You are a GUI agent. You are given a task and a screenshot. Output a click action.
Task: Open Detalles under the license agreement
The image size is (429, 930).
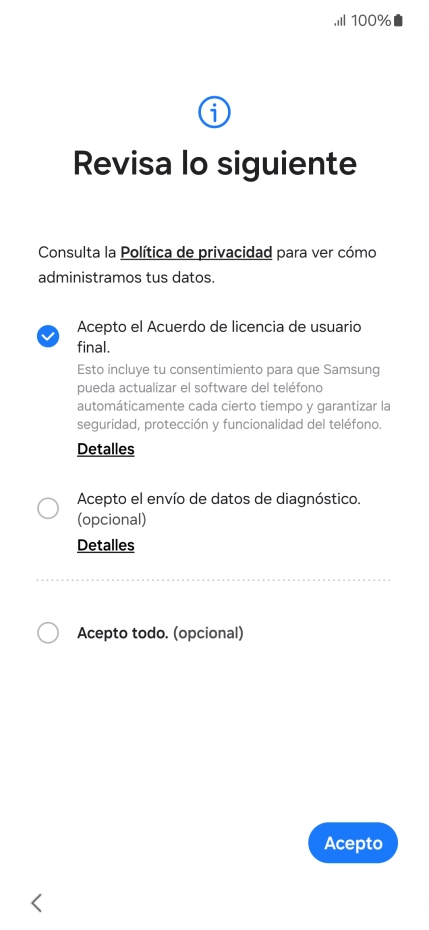click(x=106, y=450)
